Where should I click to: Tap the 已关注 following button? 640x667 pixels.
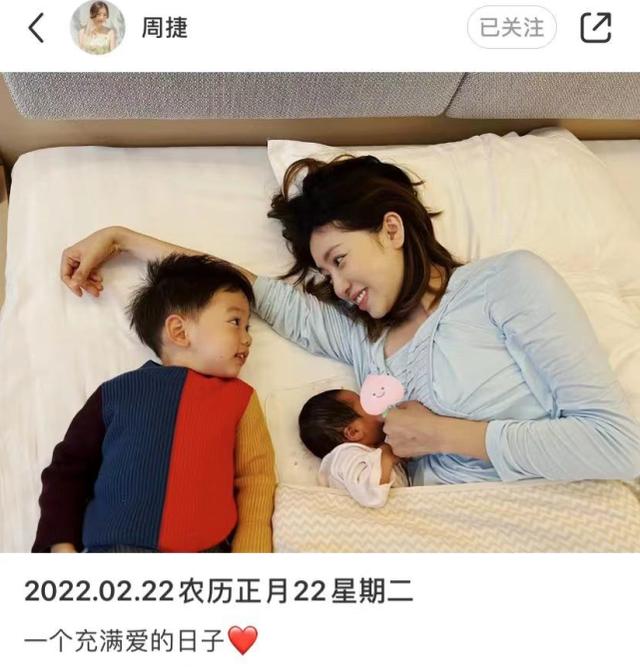coord(511,28)
